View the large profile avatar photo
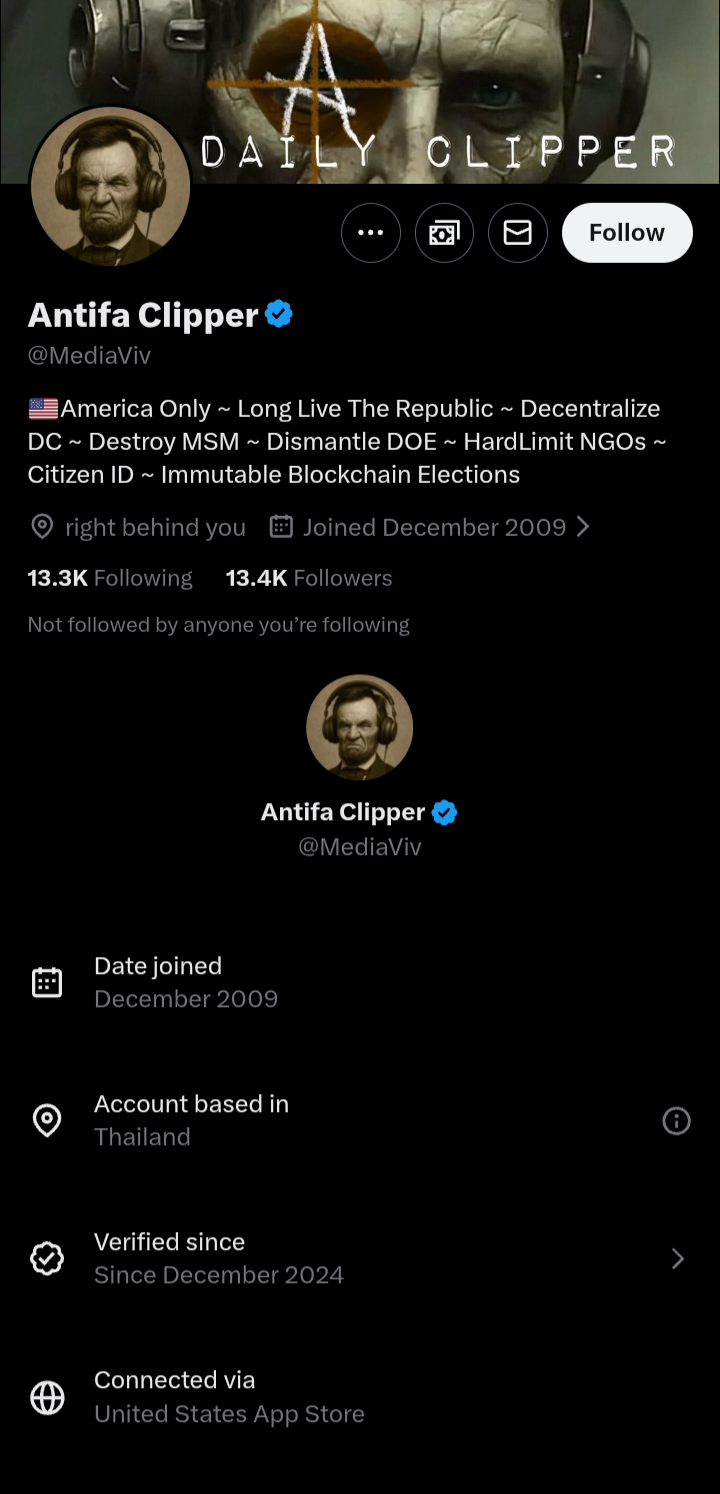 110,187
